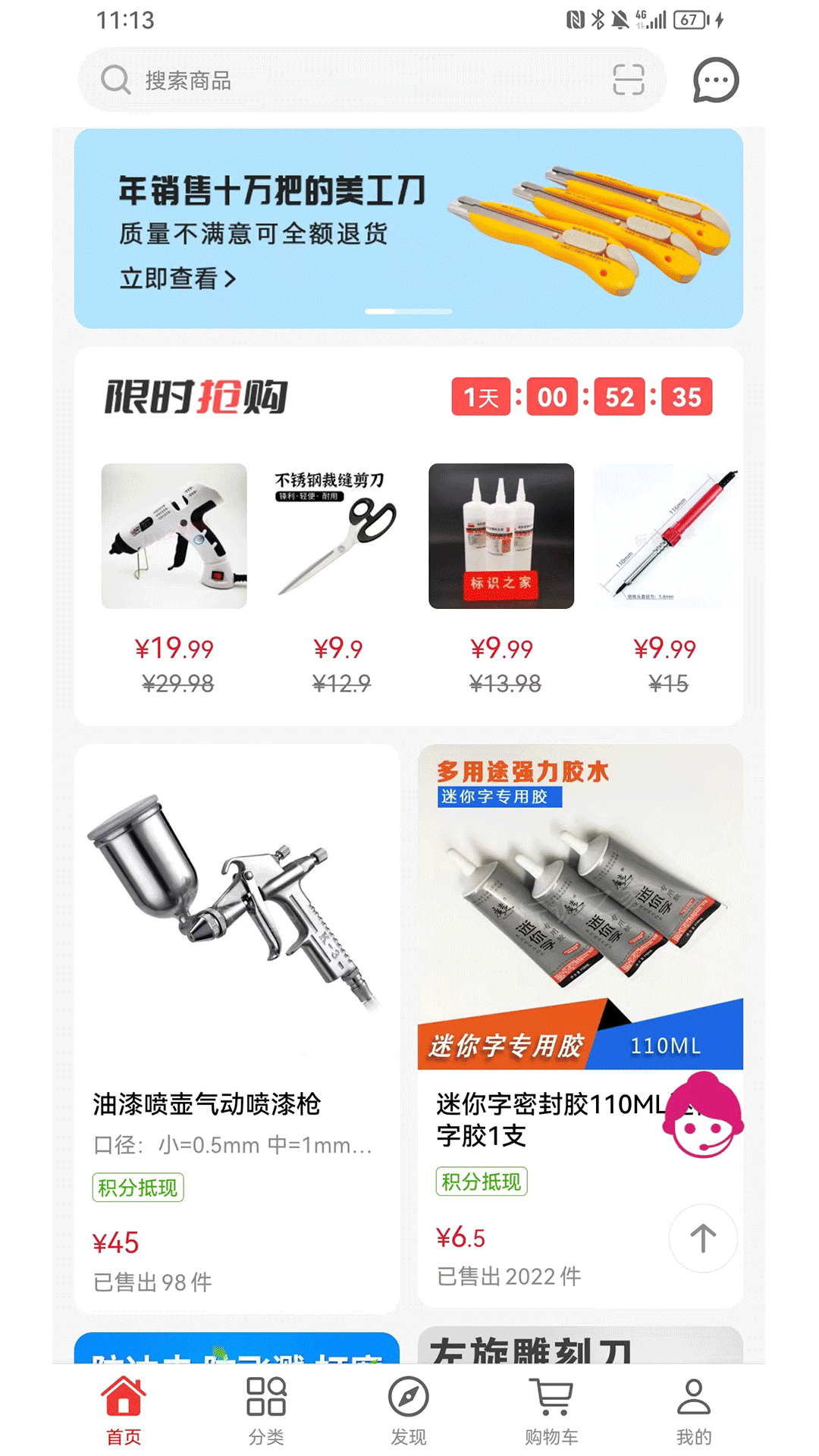The width and height of the screenshot is (819, 1456).
Task: View the ¥9.99 glue bottles deal
Action: point(501,576)
